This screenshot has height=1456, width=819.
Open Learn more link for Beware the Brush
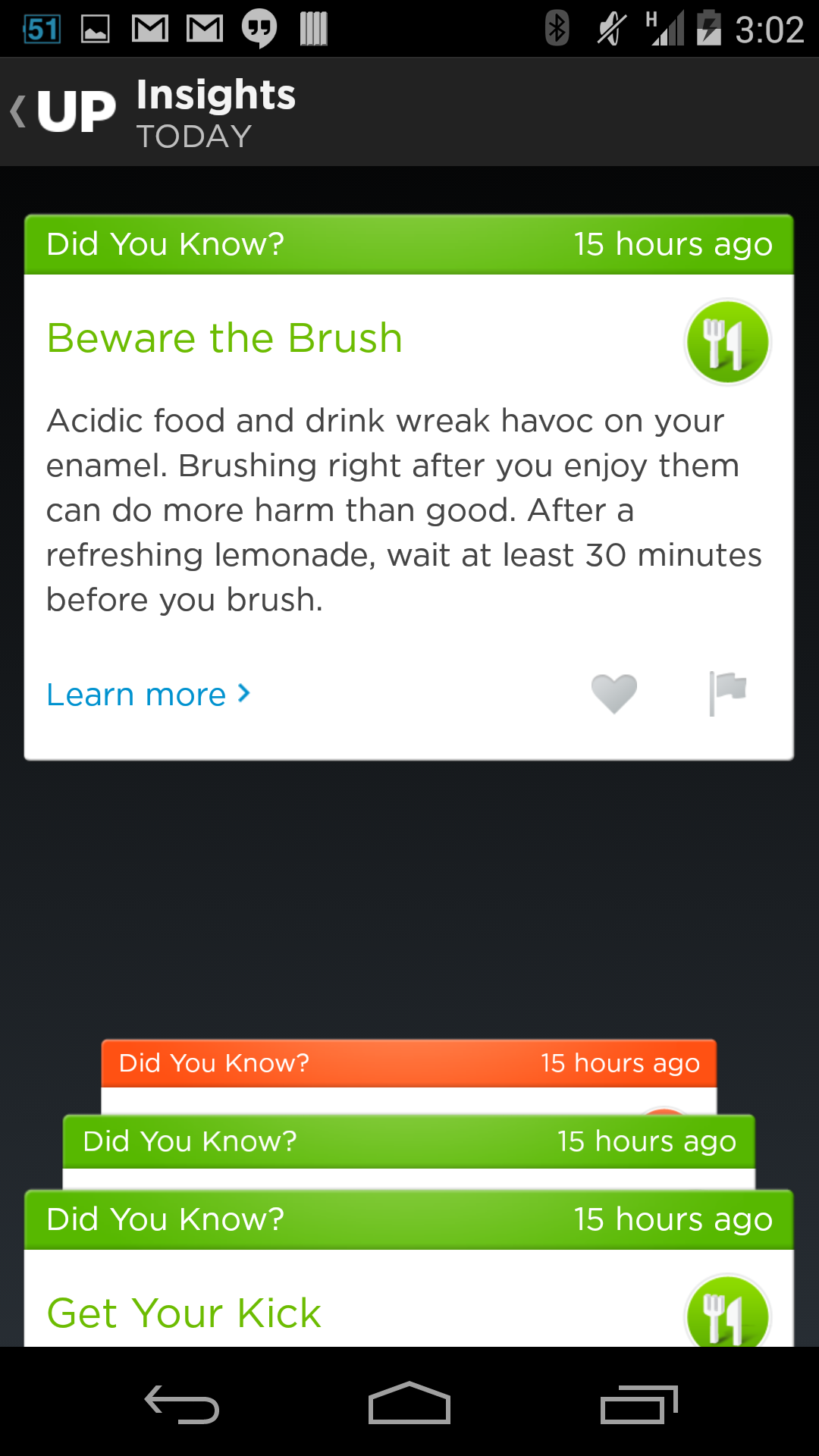[x=149, y=695]
